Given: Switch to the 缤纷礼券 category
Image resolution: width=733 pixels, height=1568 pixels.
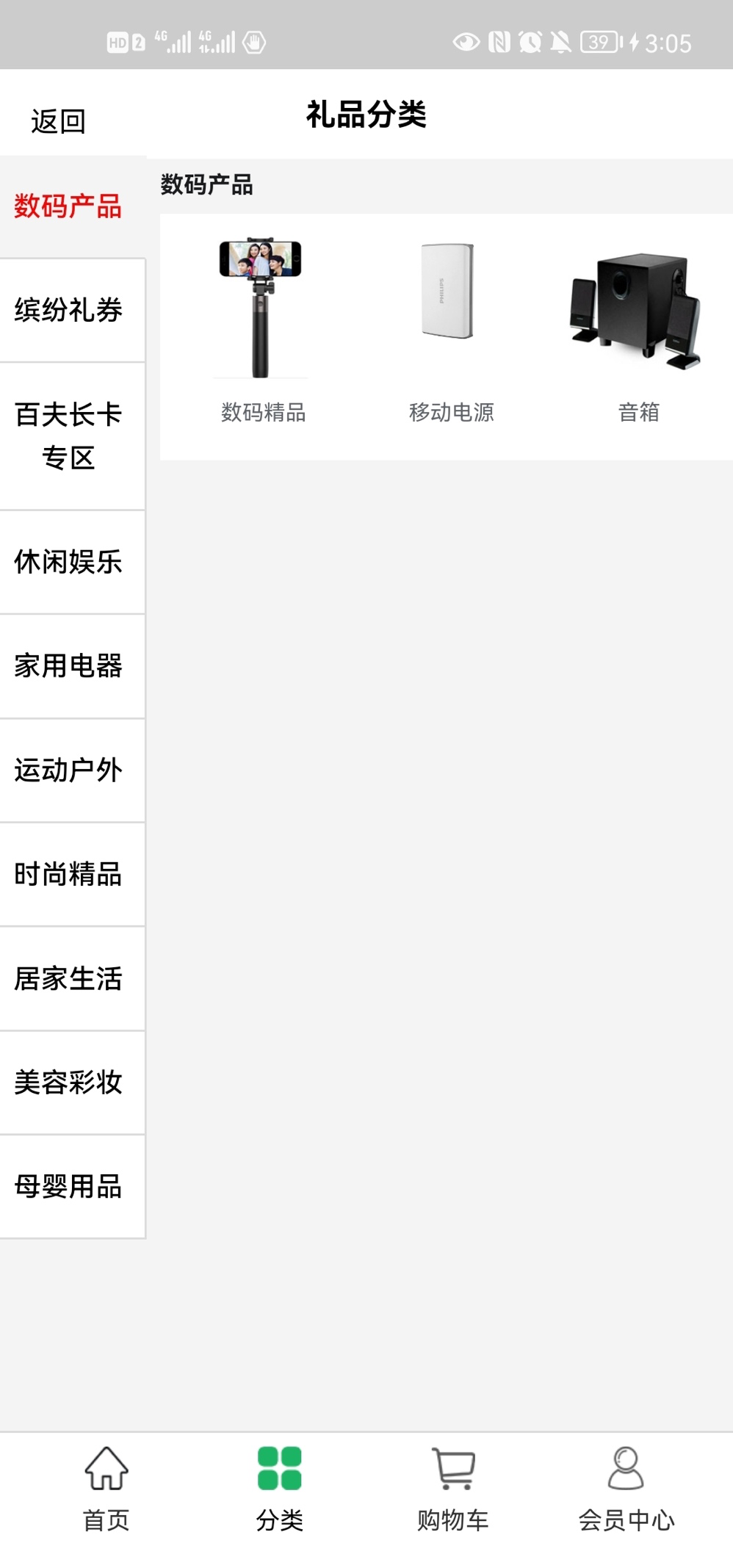Looking at the screenshot, I should pos(72,310).
